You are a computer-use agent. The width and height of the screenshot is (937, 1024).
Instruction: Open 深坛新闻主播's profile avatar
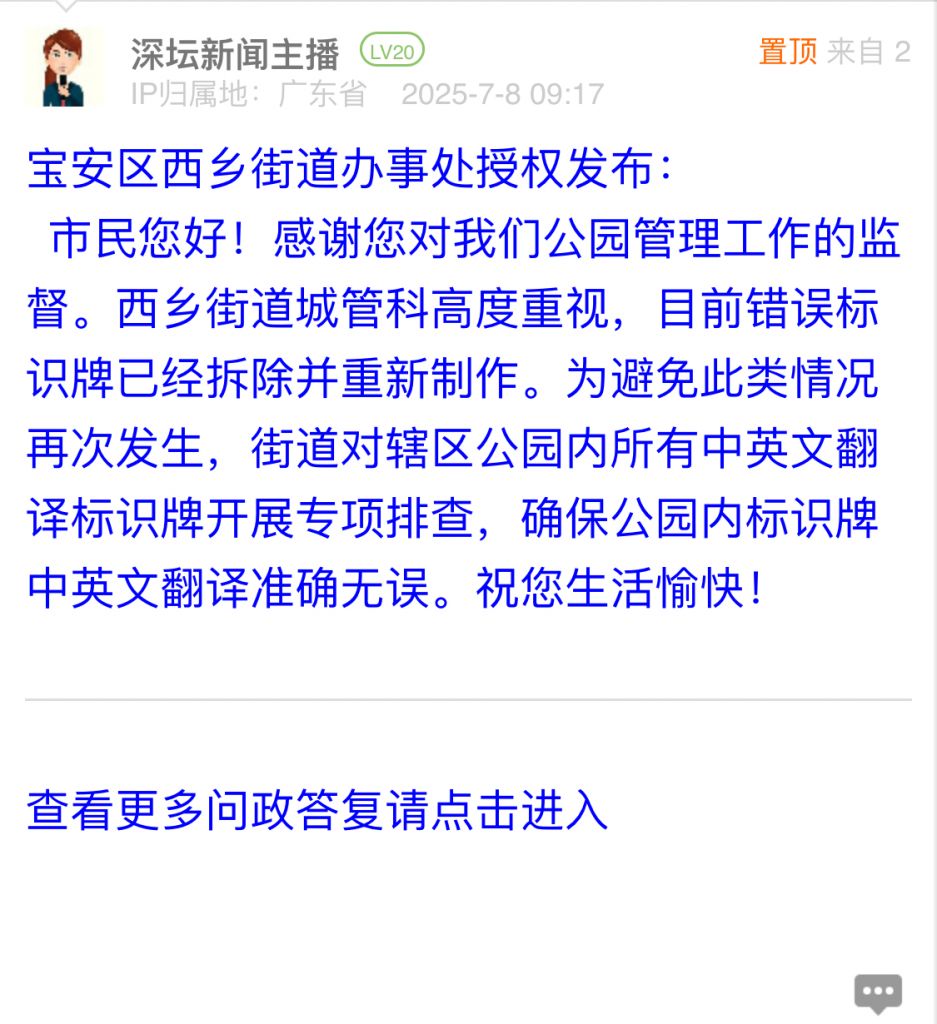click(63, 68)
